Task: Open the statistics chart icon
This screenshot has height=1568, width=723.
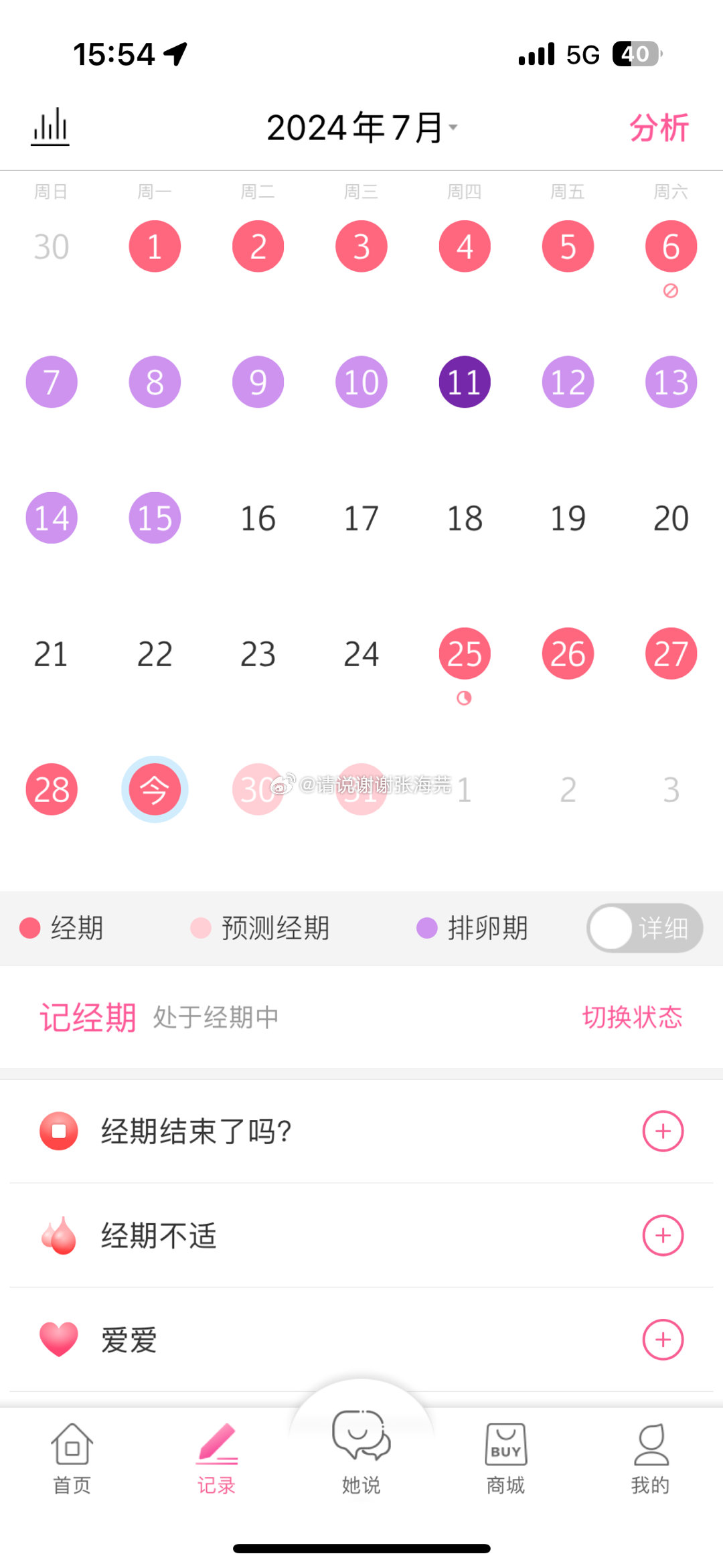Action: [x=50, y=127]
